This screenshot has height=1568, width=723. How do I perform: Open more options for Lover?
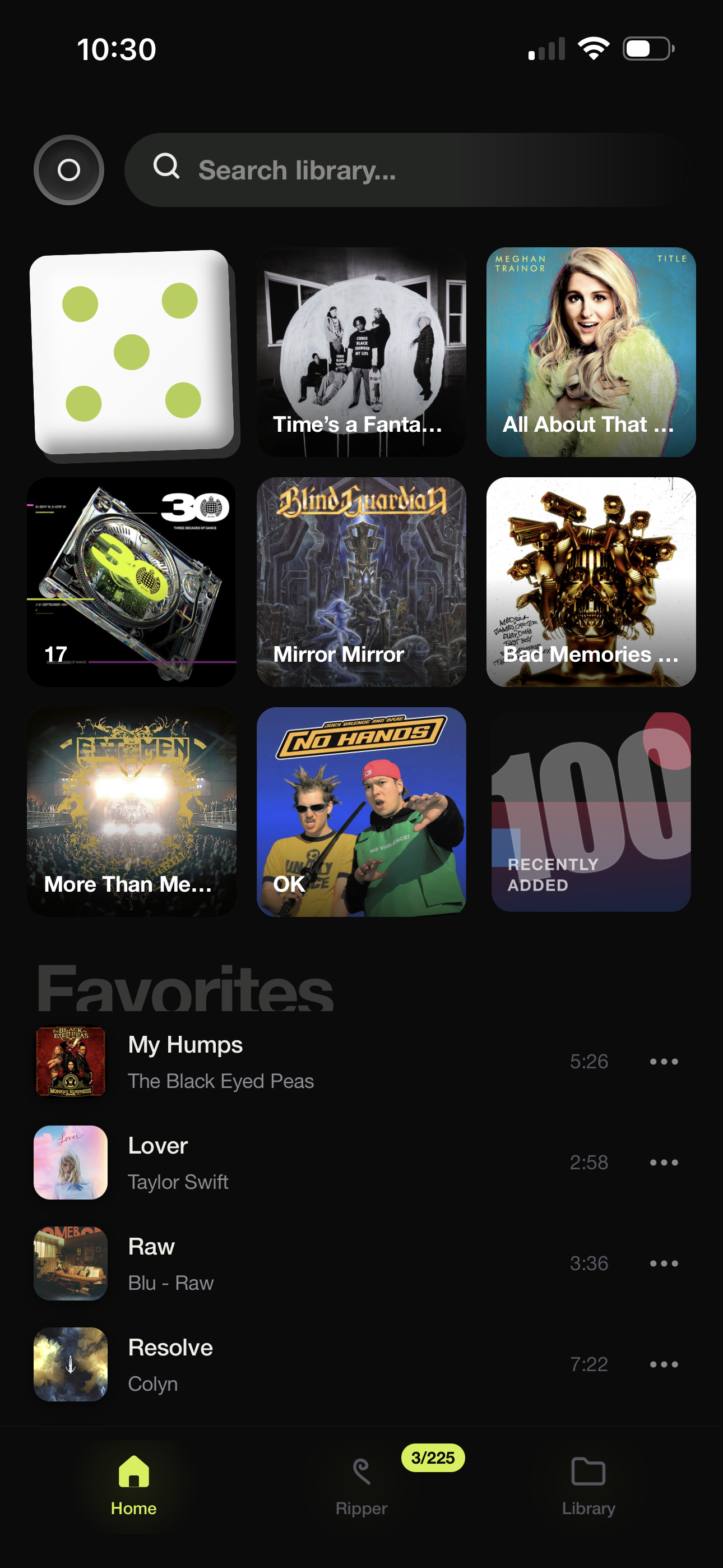(x=664, y=1163)
